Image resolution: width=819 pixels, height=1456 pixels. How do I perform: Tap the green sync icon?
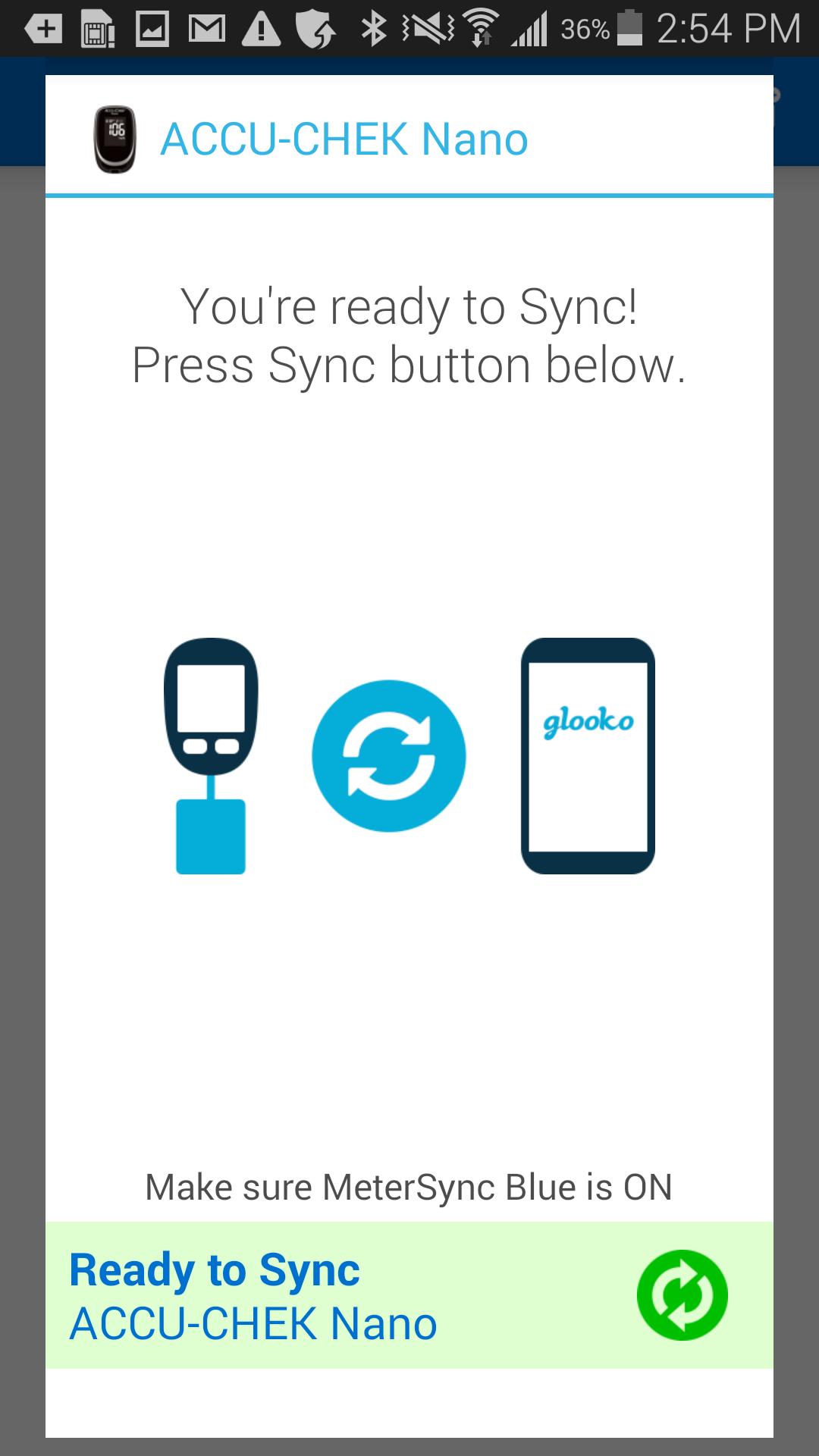pyautogui.click(x=682, y=1295)
